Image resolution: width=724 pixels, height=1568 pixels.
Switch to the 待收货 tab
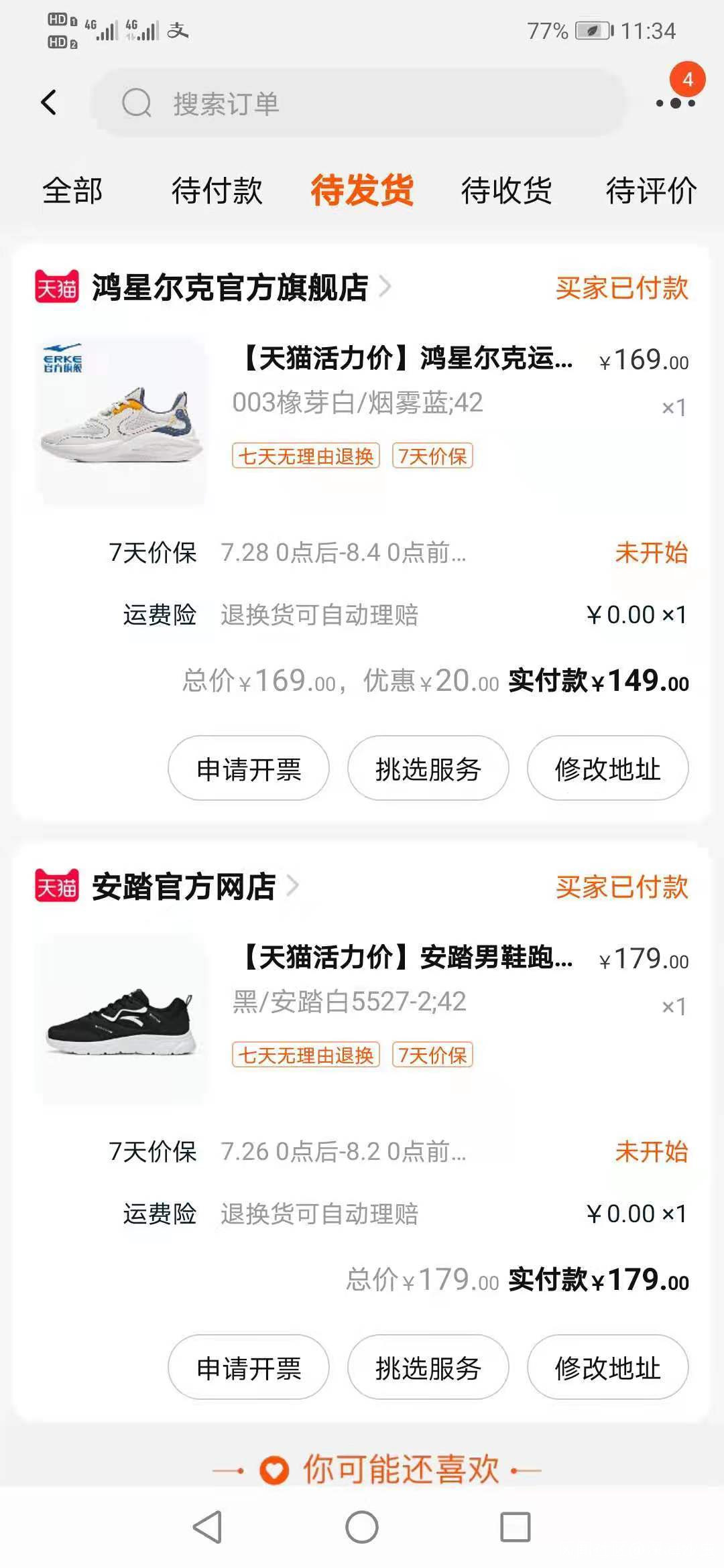[506, 190]
